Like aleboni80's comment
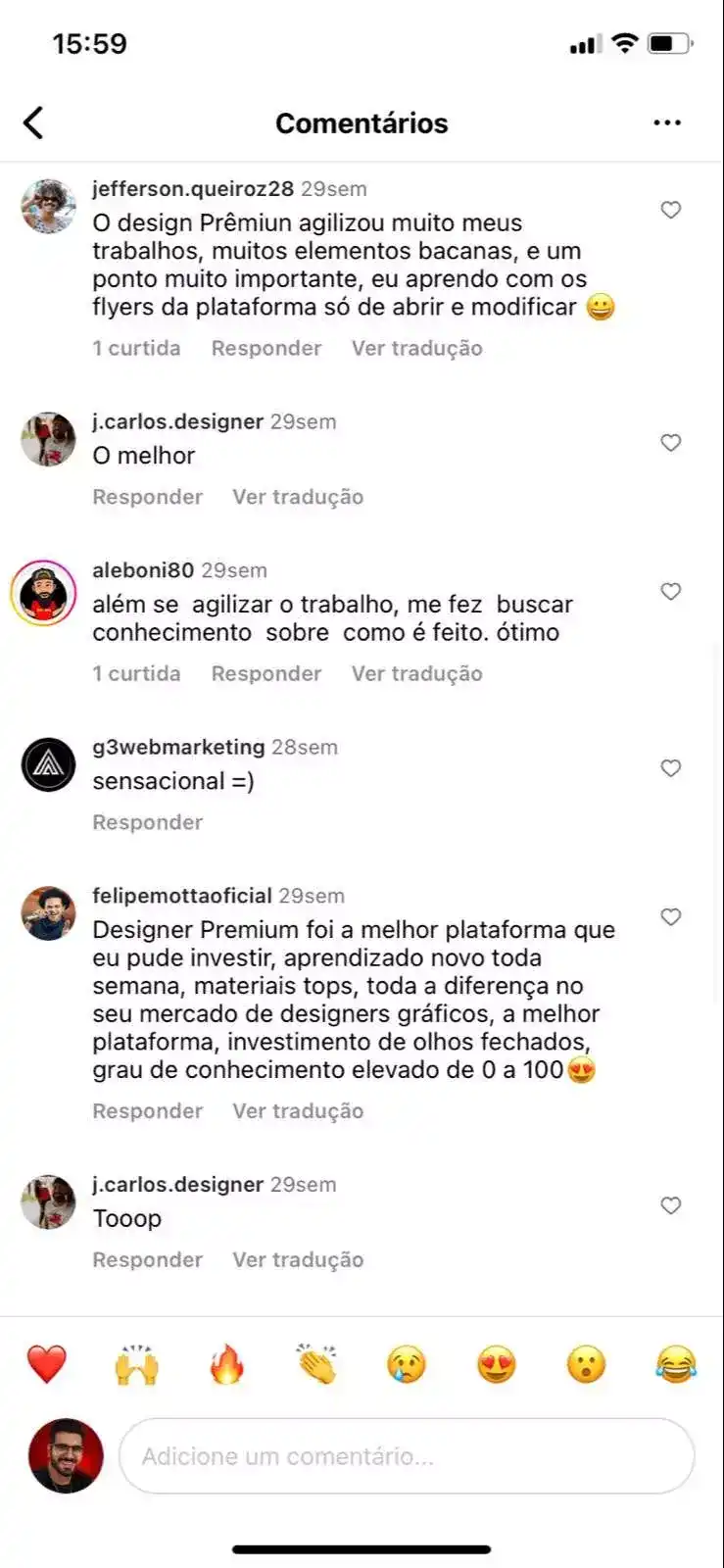724x1568 pixels. coord(670,592)
